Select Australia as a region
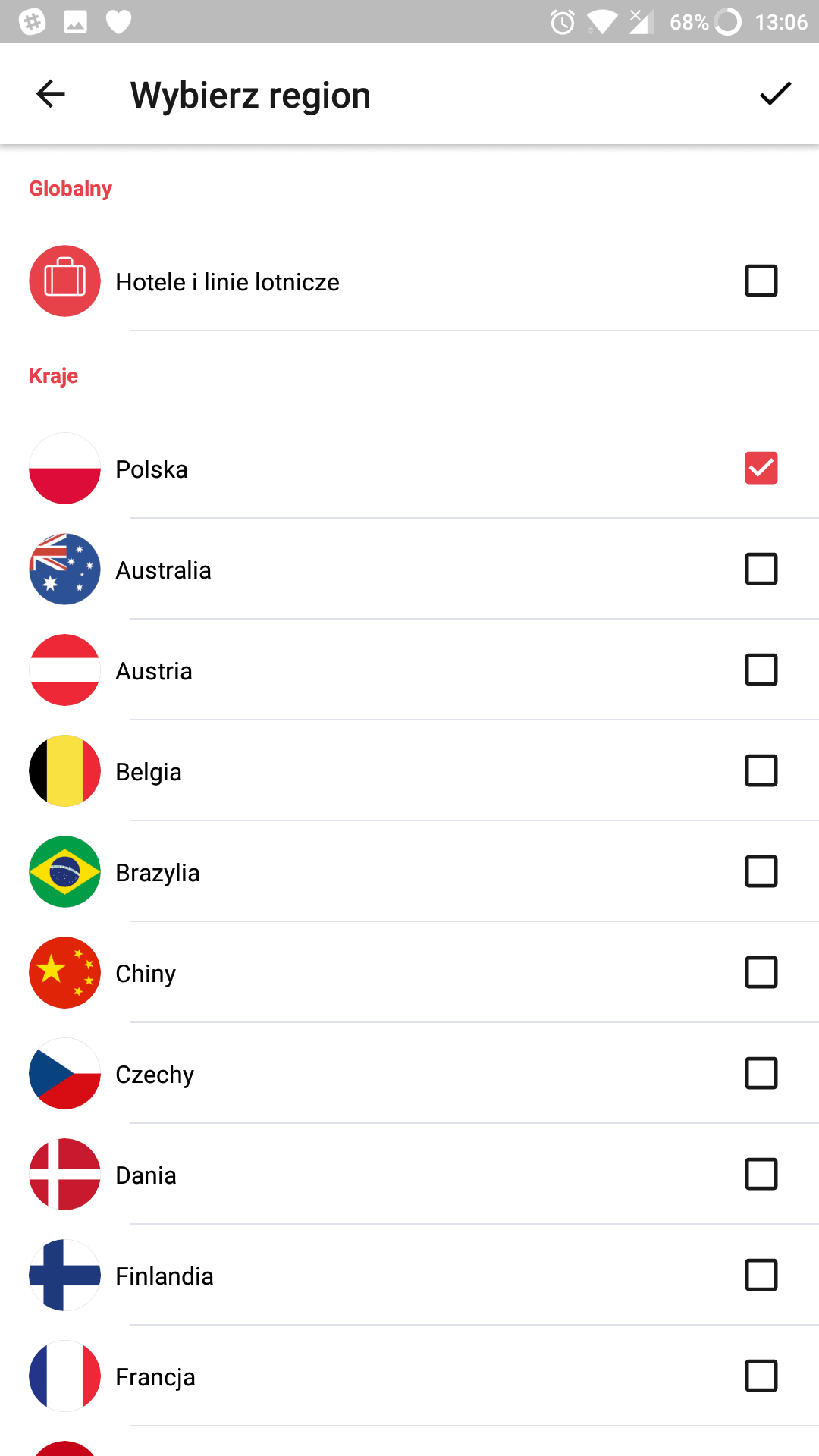 761,569
